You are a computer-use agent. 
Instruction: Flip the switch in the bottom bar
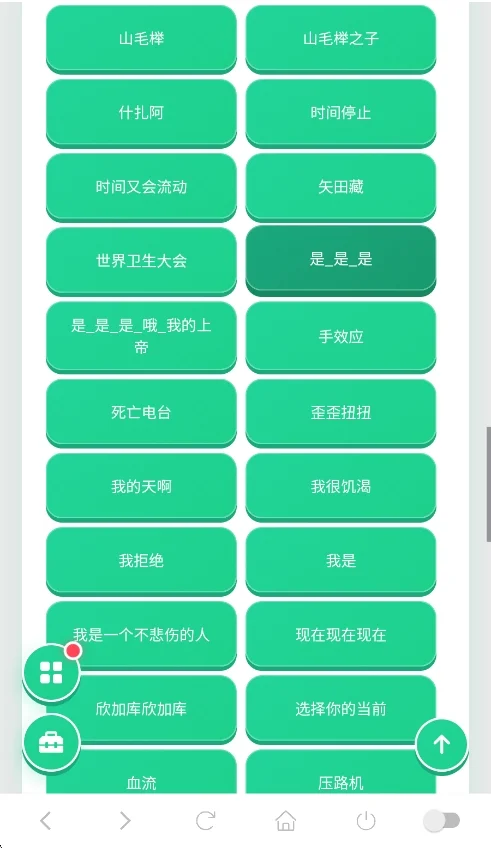442,820
